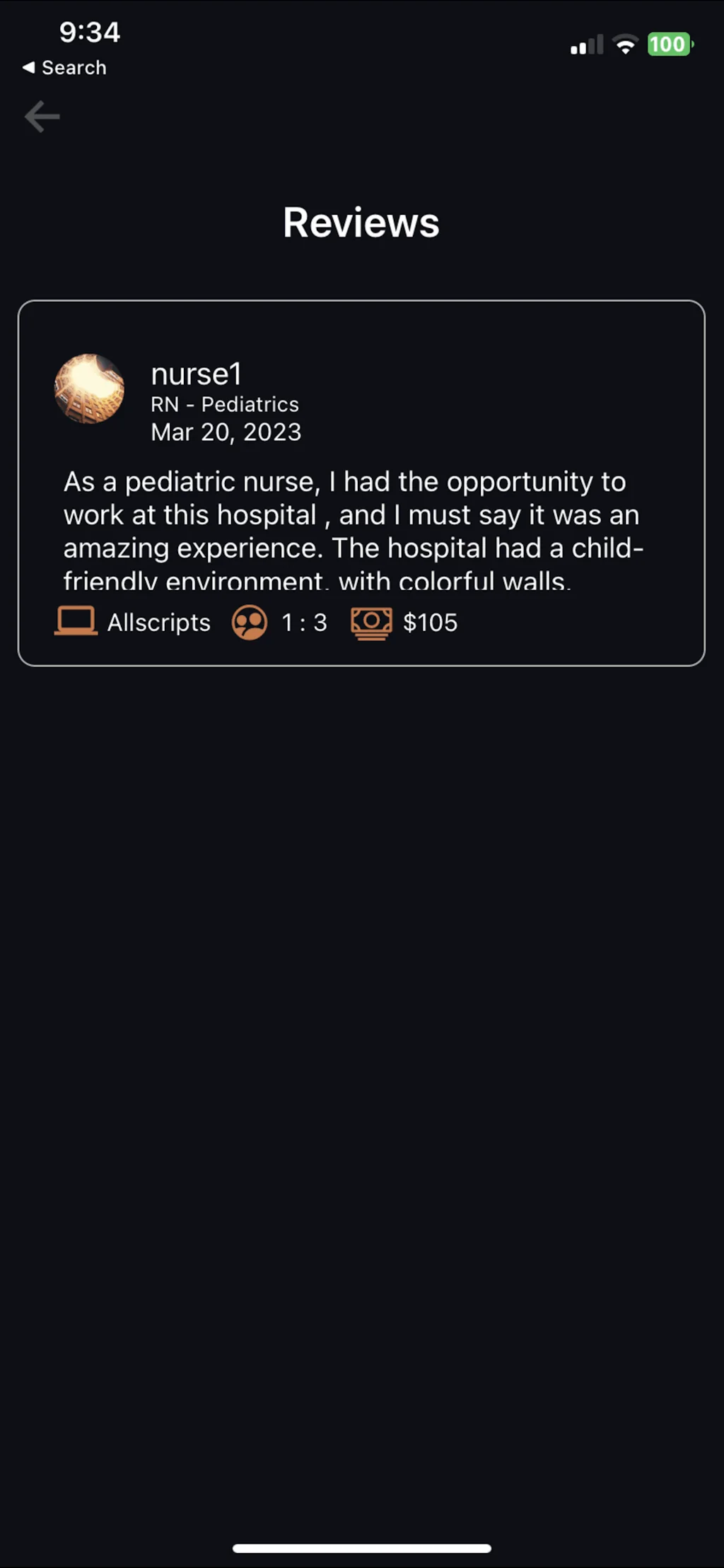724x1568 pixels.
Task: Select the nurse1 username link
Action: coord(197,373)
